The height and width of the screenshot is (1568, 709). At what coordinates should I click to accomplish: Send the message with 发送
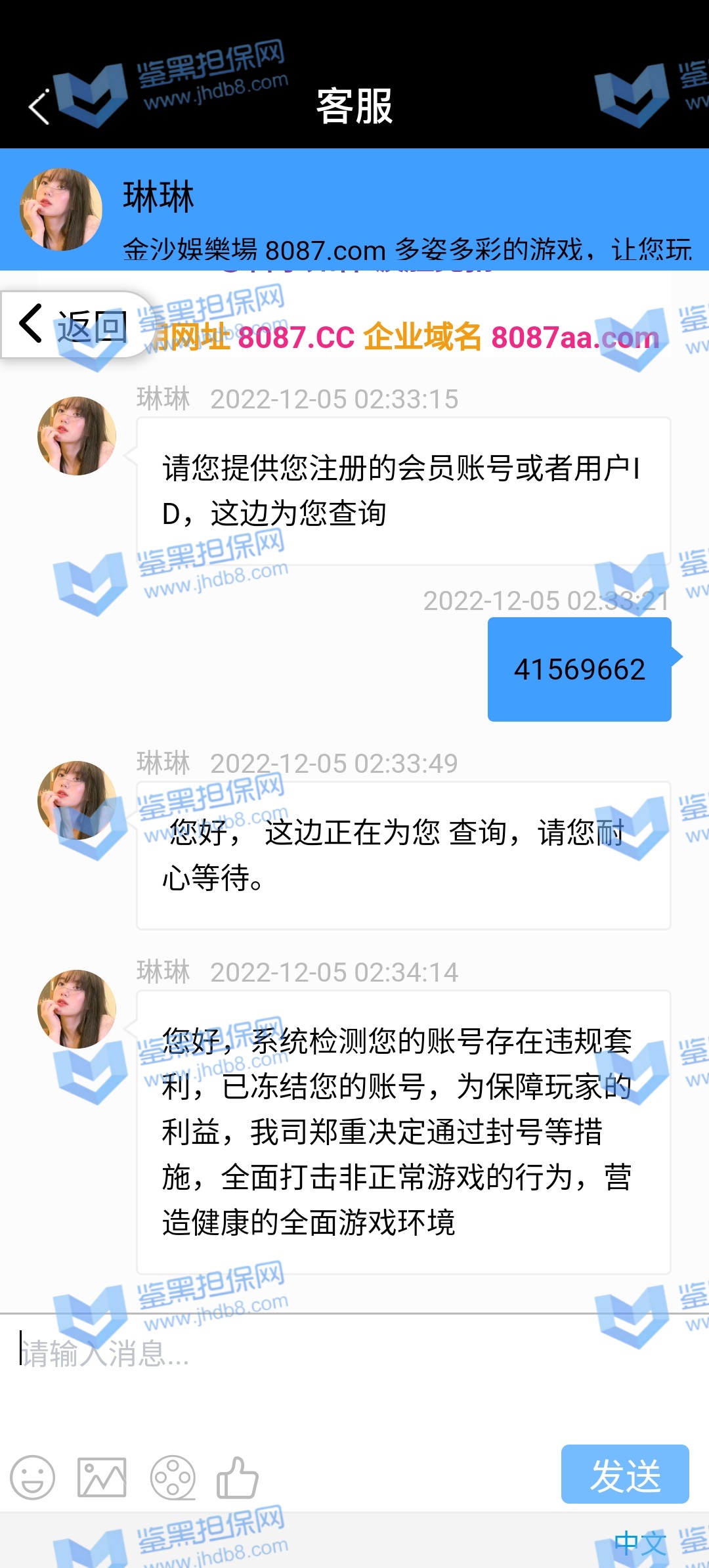coord(624,1474)
